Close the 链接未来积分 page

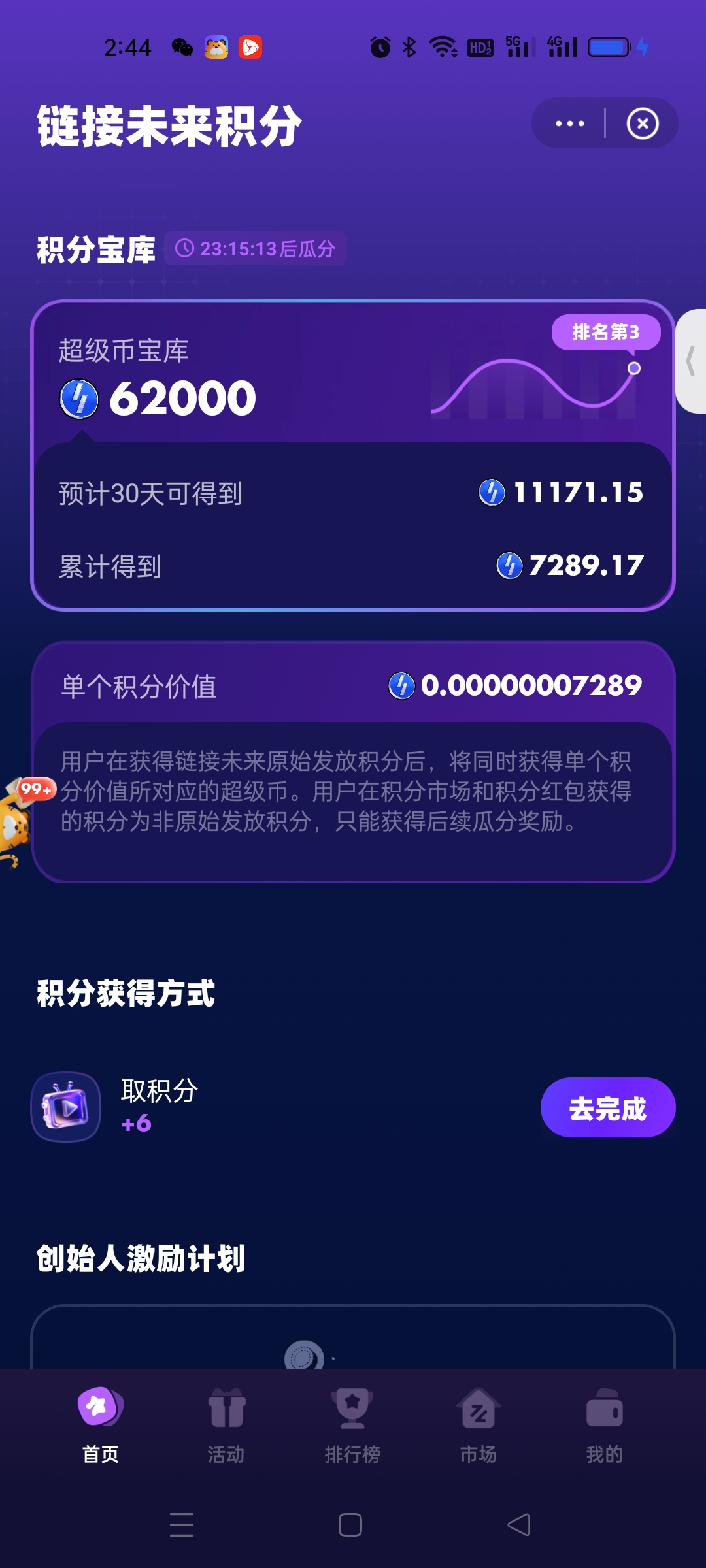644,122
